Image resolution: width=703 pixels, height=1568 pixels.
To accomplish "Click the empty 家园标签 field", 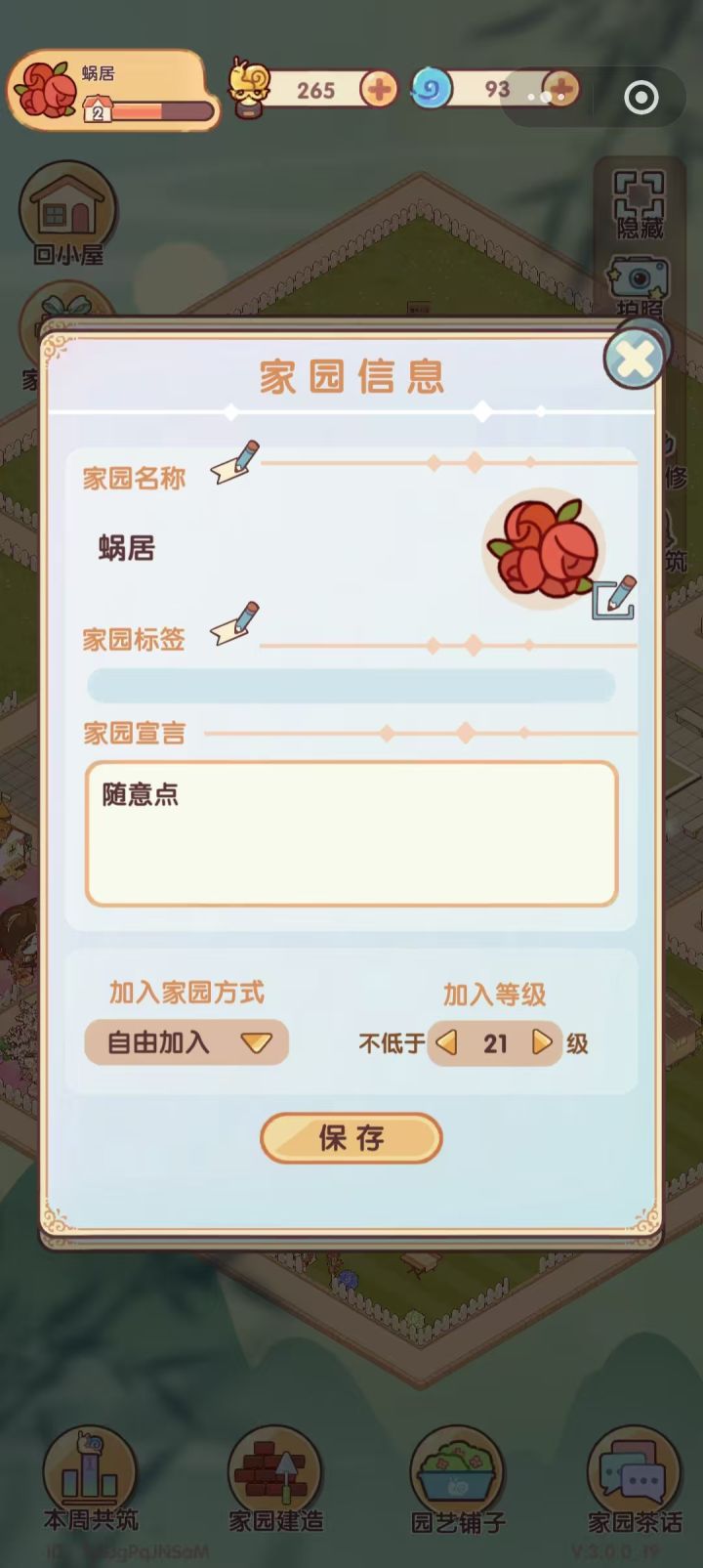I will point(351,685).
